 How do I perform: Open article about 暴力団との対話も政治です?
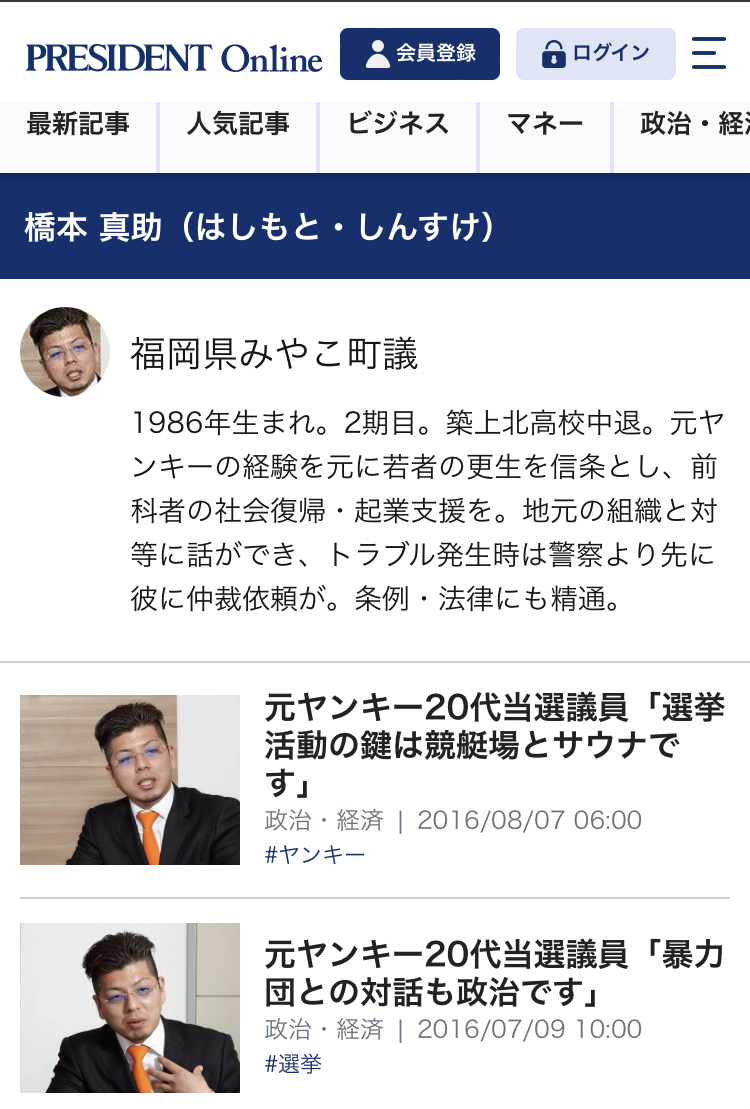(494, 973)
